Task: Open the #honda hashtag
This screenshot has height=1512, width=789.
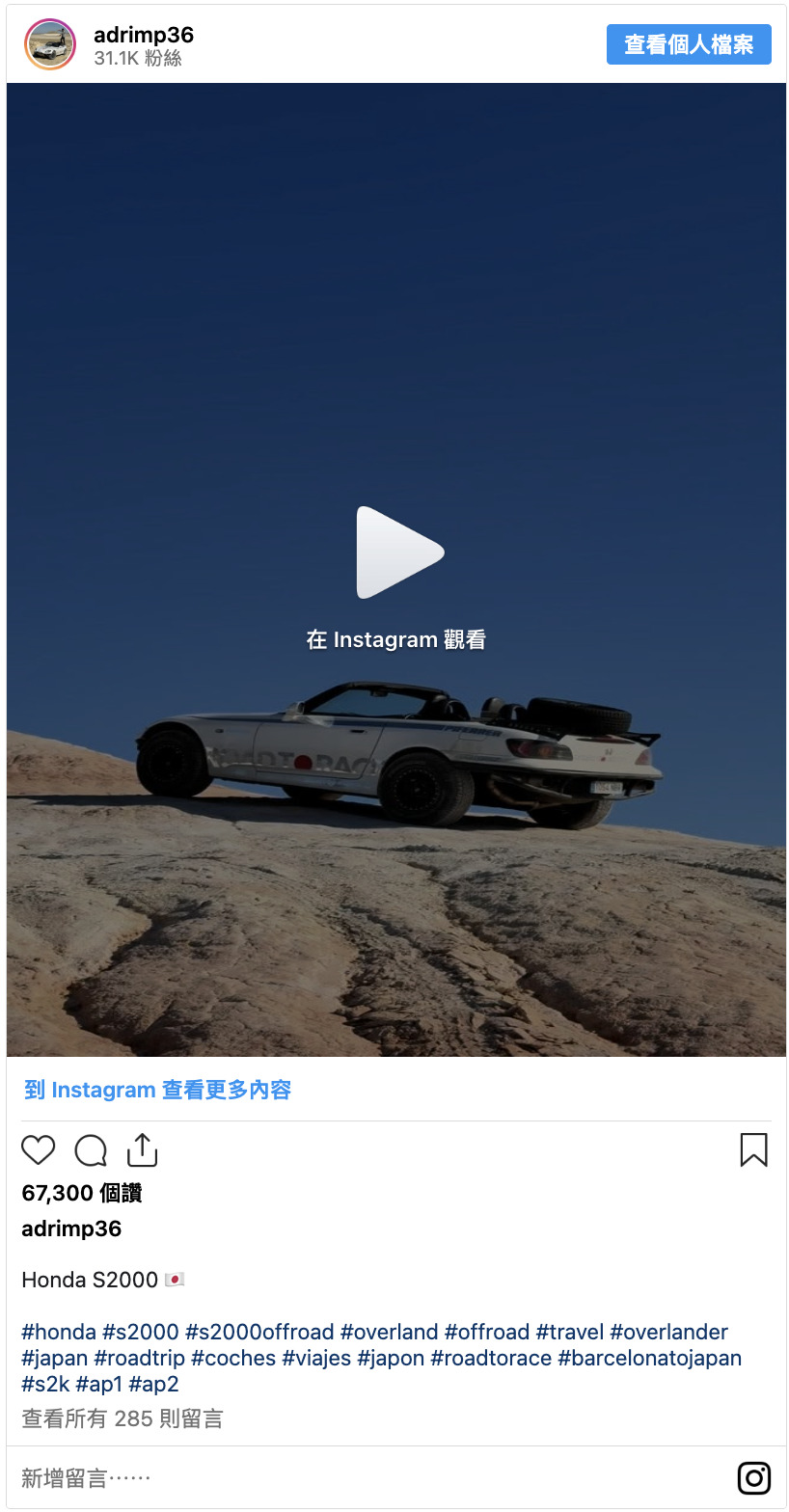Action: point(59,1332)
